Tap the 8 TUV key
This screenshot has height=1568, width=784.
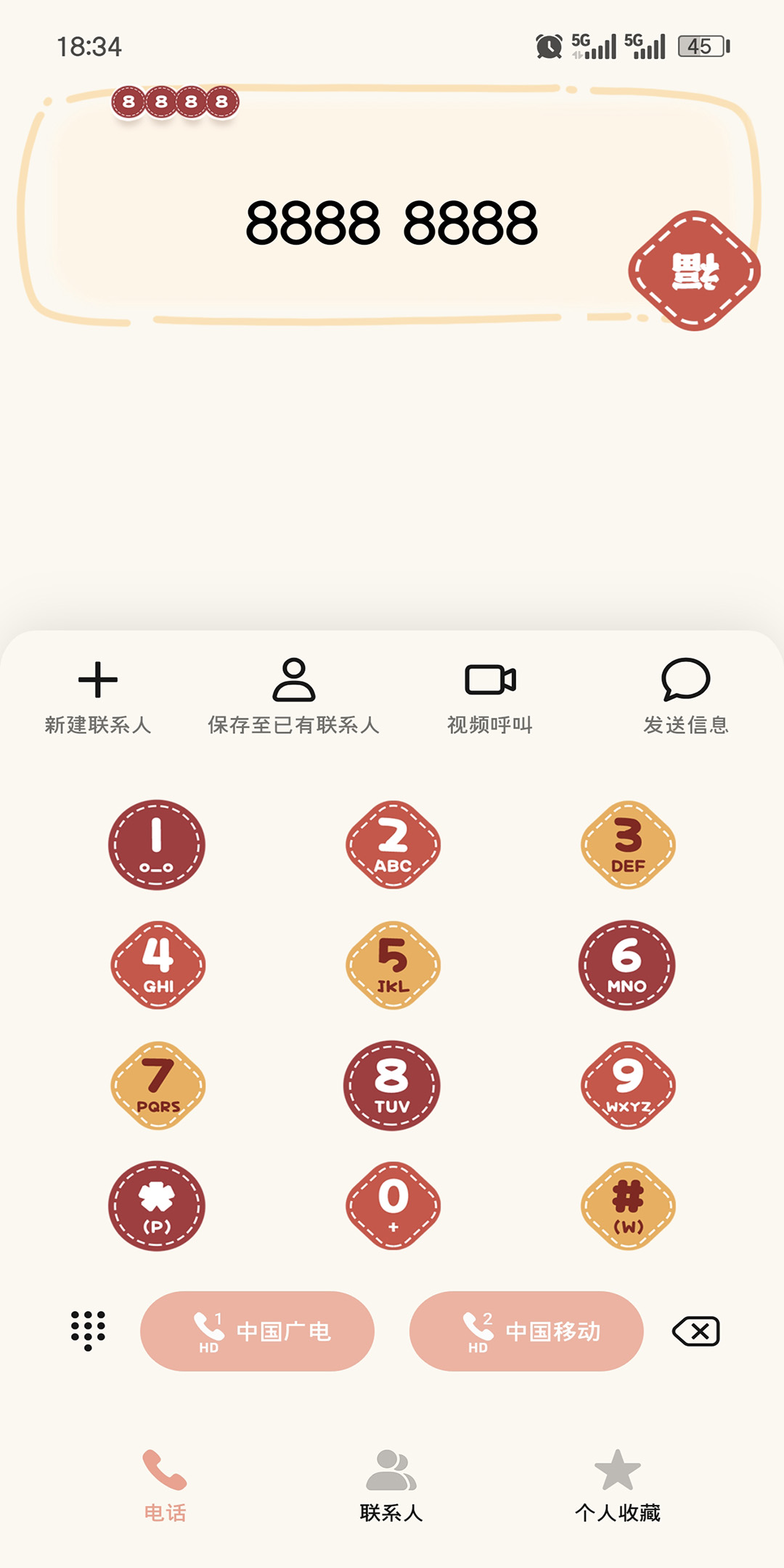coord(392,1086)
